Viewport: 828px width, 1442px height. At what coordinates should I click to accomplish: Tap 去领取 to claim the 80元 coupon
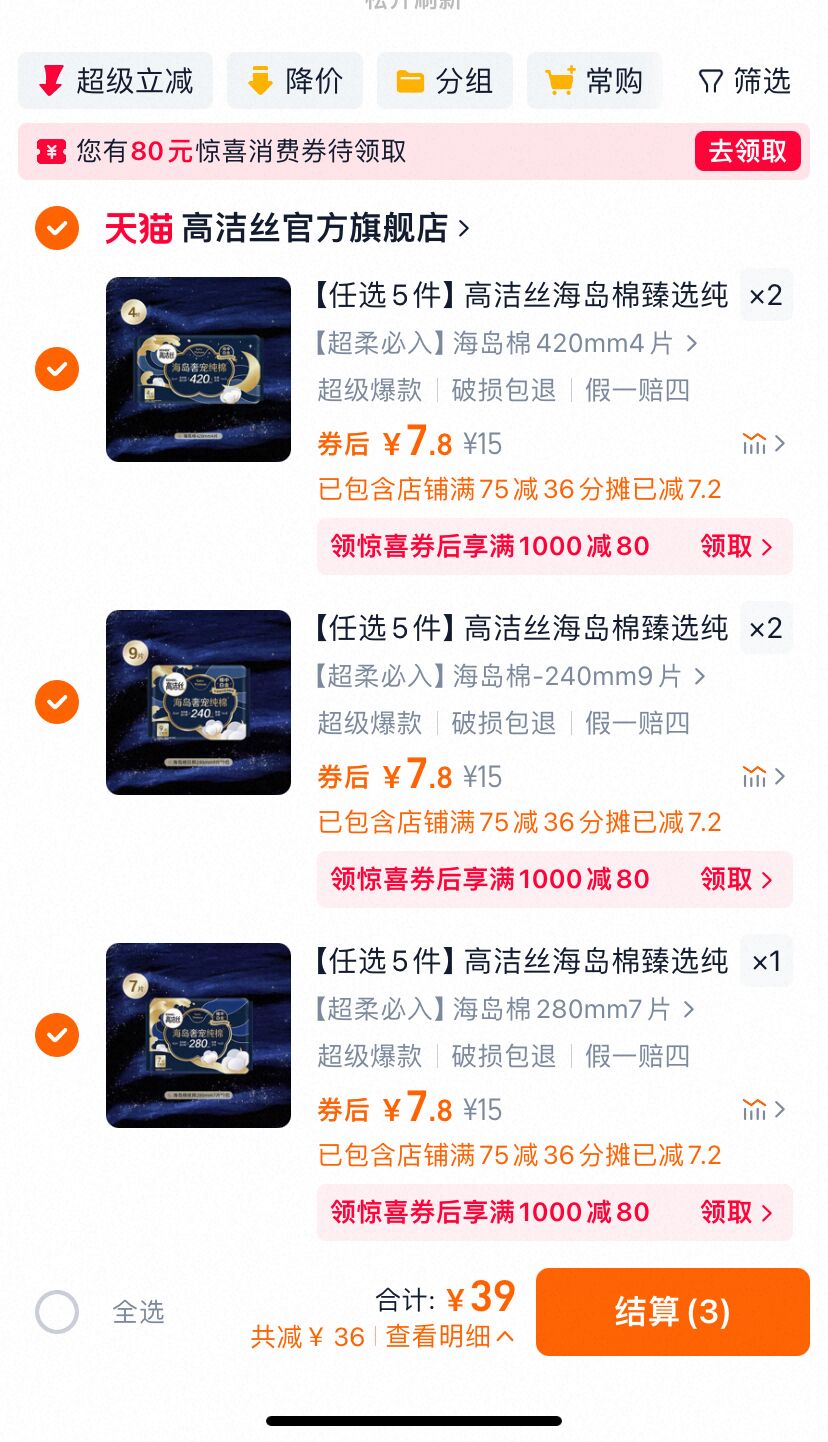[747, 150]
